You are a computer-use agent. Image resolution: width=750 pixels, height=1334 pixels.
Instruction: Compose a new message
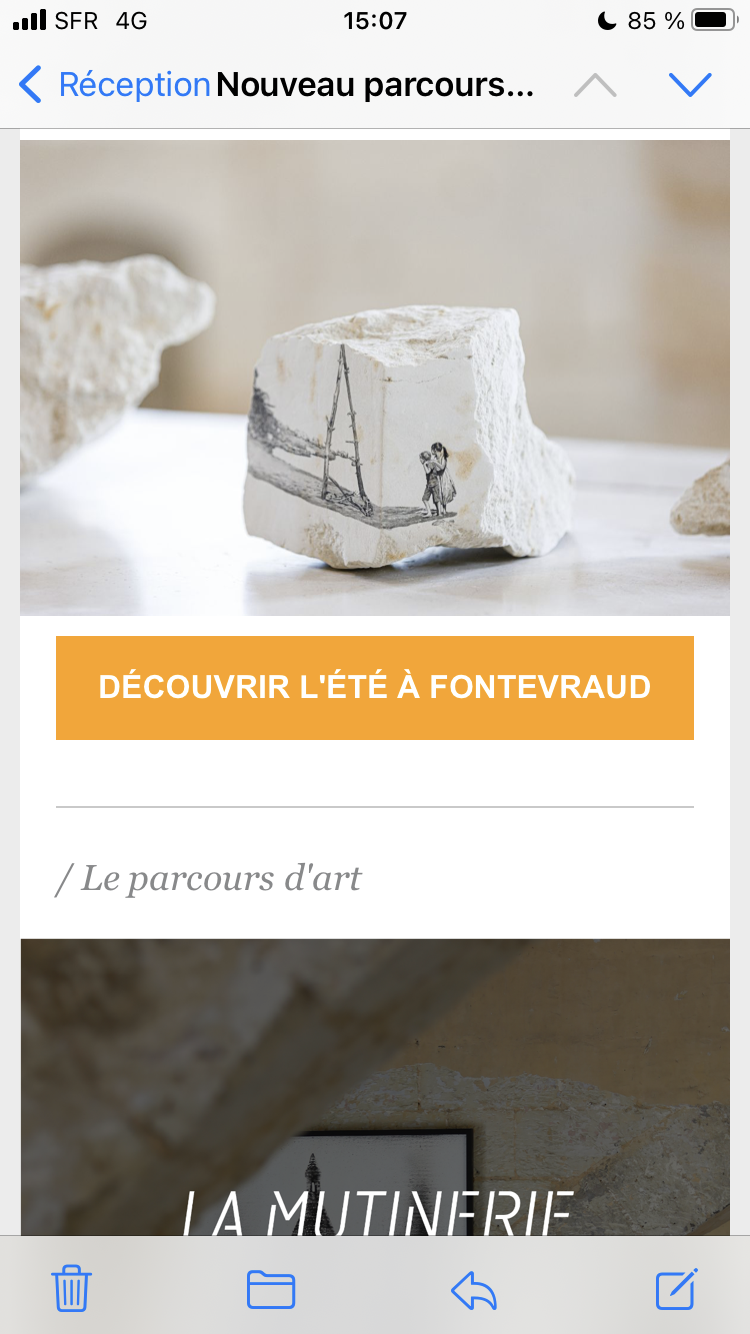click(677, 1289)
